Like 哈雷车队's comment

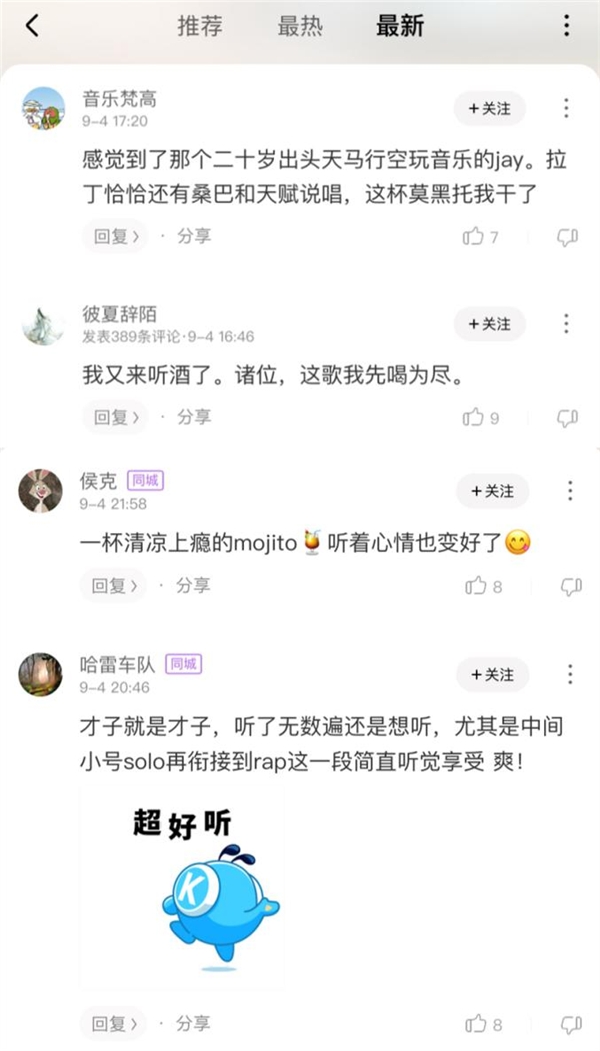point(476,1024)
